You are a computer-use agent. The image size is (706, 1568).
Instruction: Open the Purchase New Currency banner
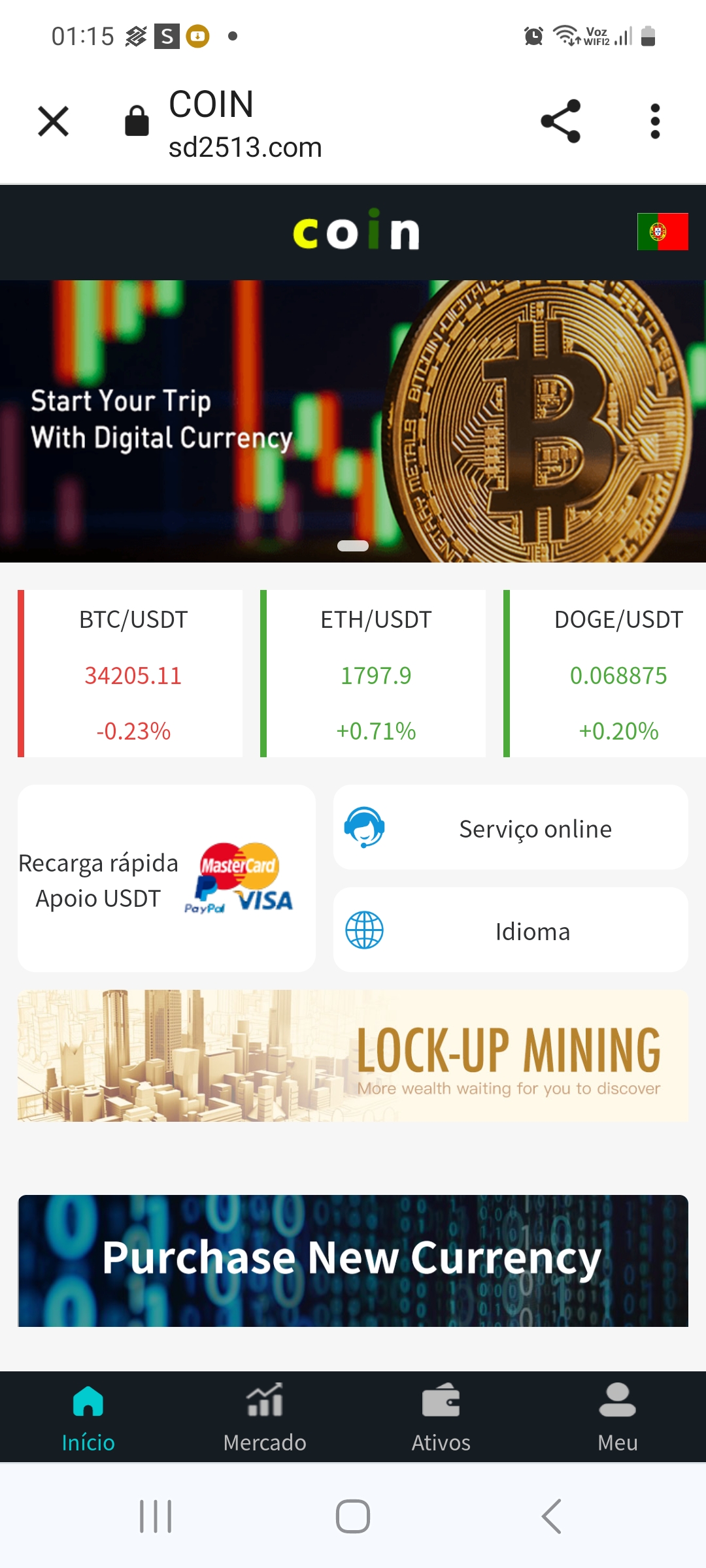click(x=353, y=1261)
